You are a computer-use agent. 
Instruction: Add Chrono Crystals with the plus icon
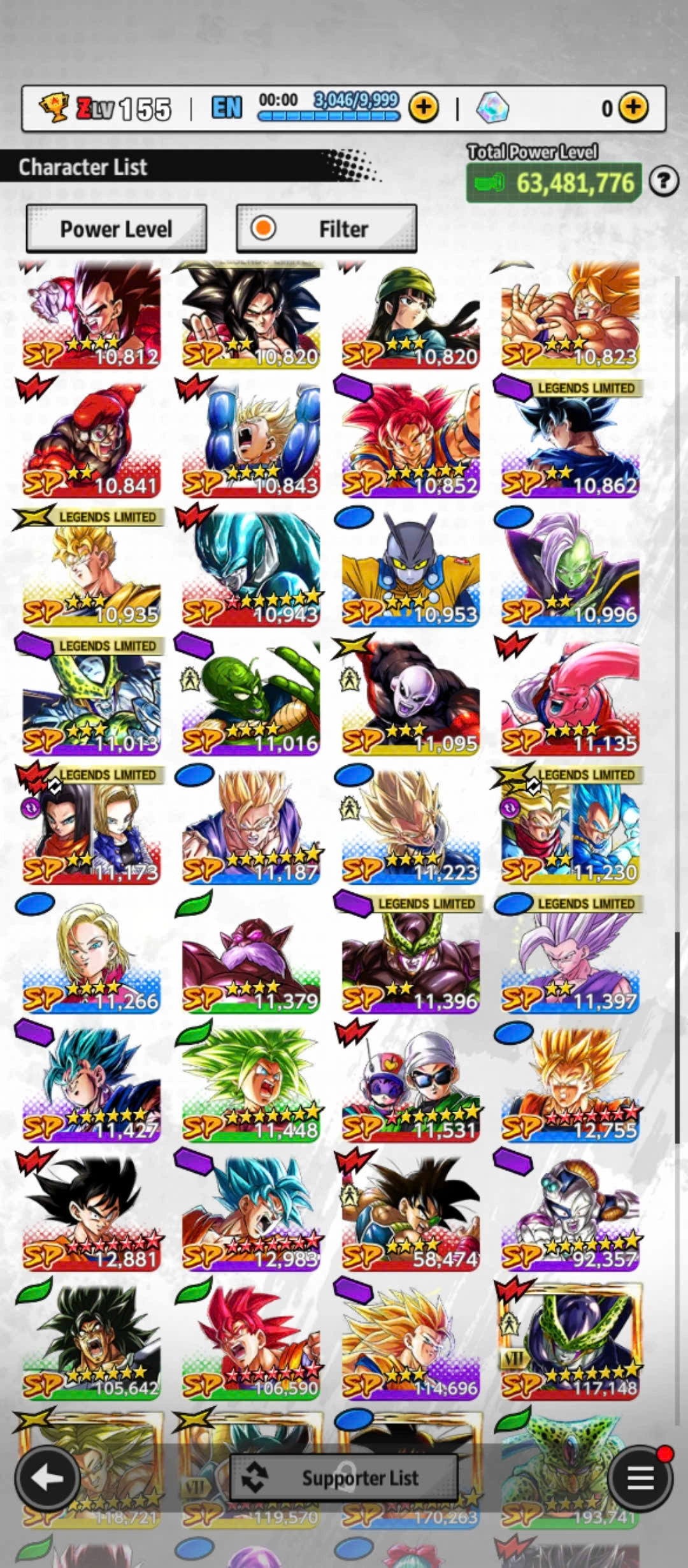pyautogui.click(x=633, y=108)
